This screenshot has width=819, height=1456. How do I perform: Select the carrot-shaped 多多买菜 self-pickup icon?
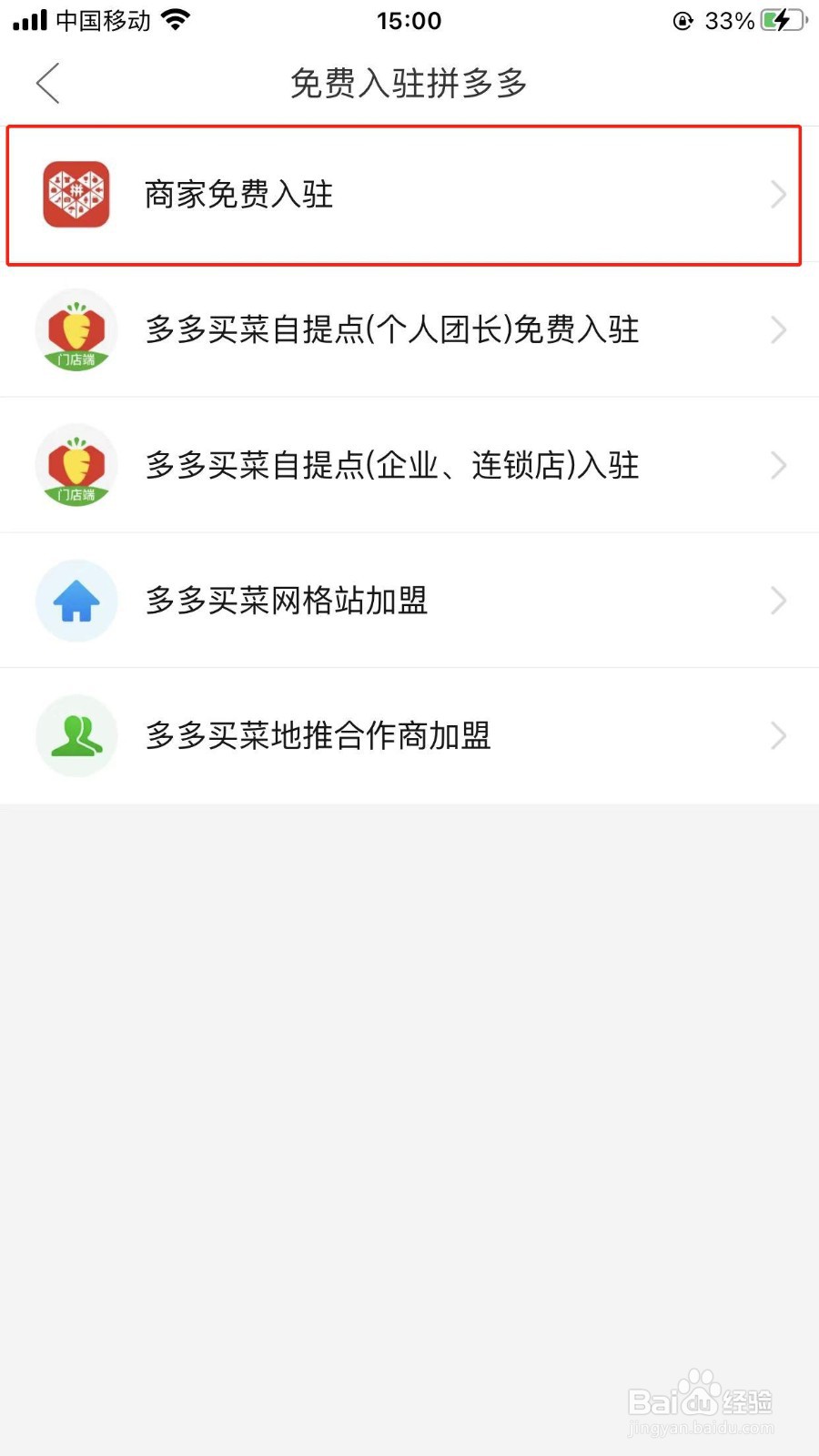[x=76, y=329]
